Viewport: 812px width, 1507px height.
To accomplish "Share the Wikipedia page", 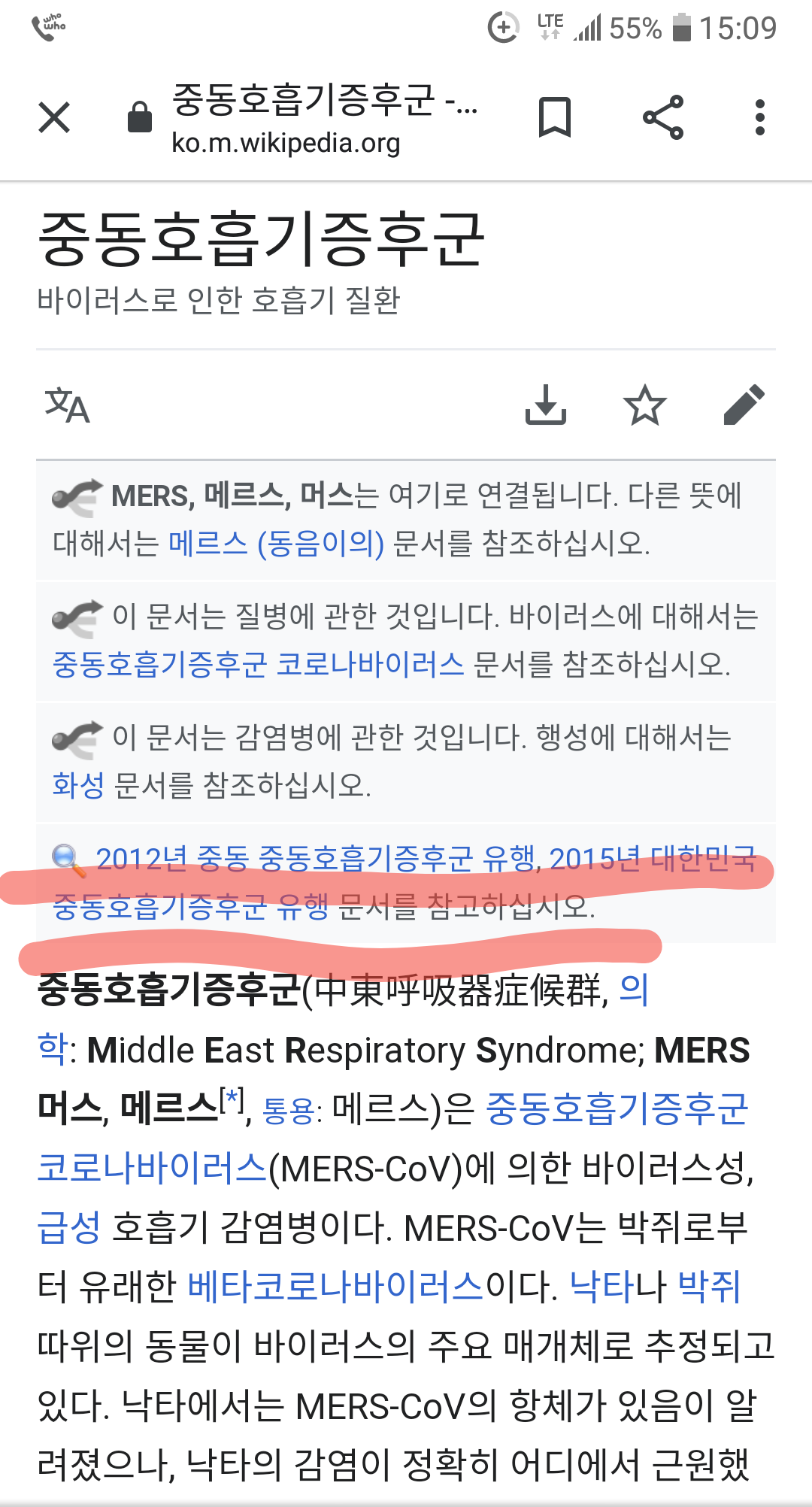I will pyautogui.click(x=663, y=117).
